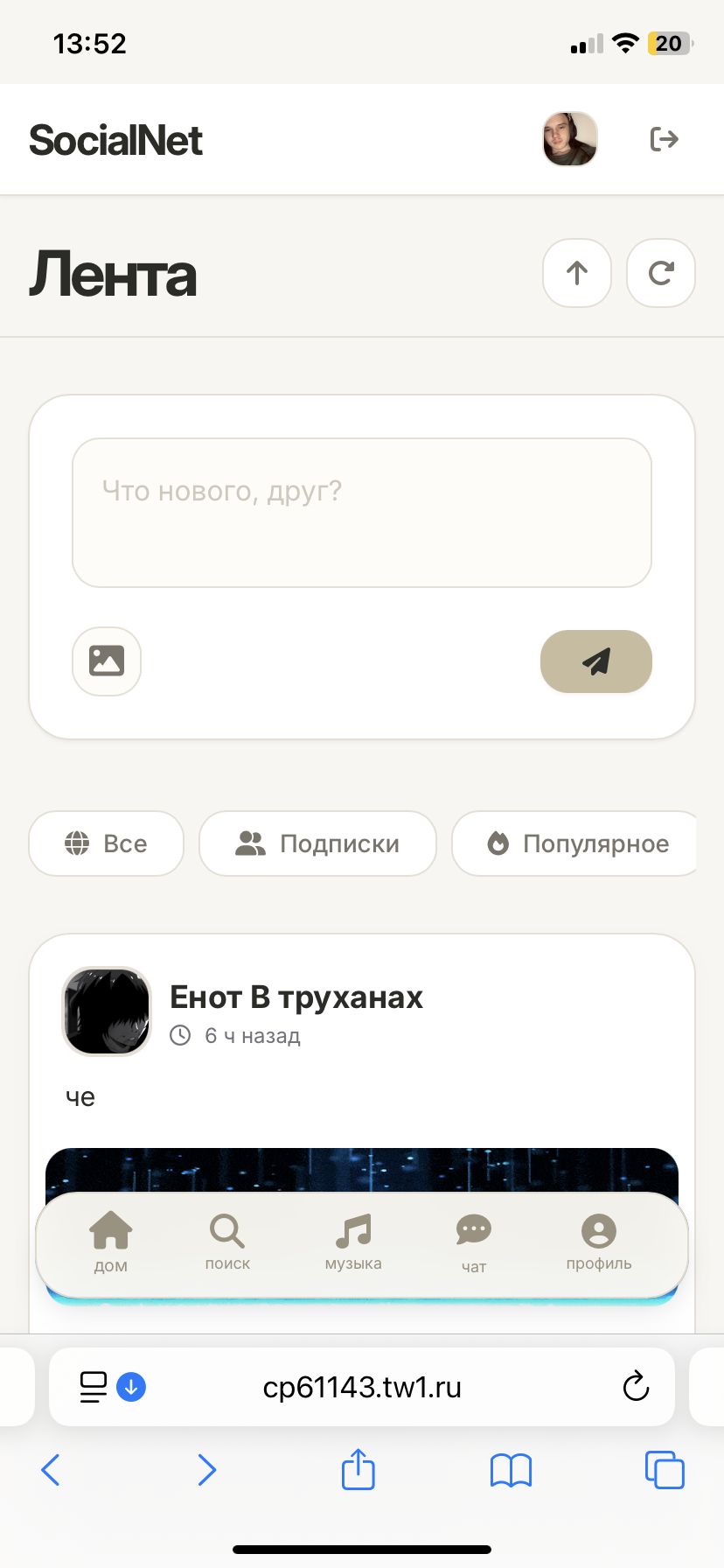This screenshot has width=724, height=1568.
Task: Open Safari bookmarks
Action: (512, 1470)
